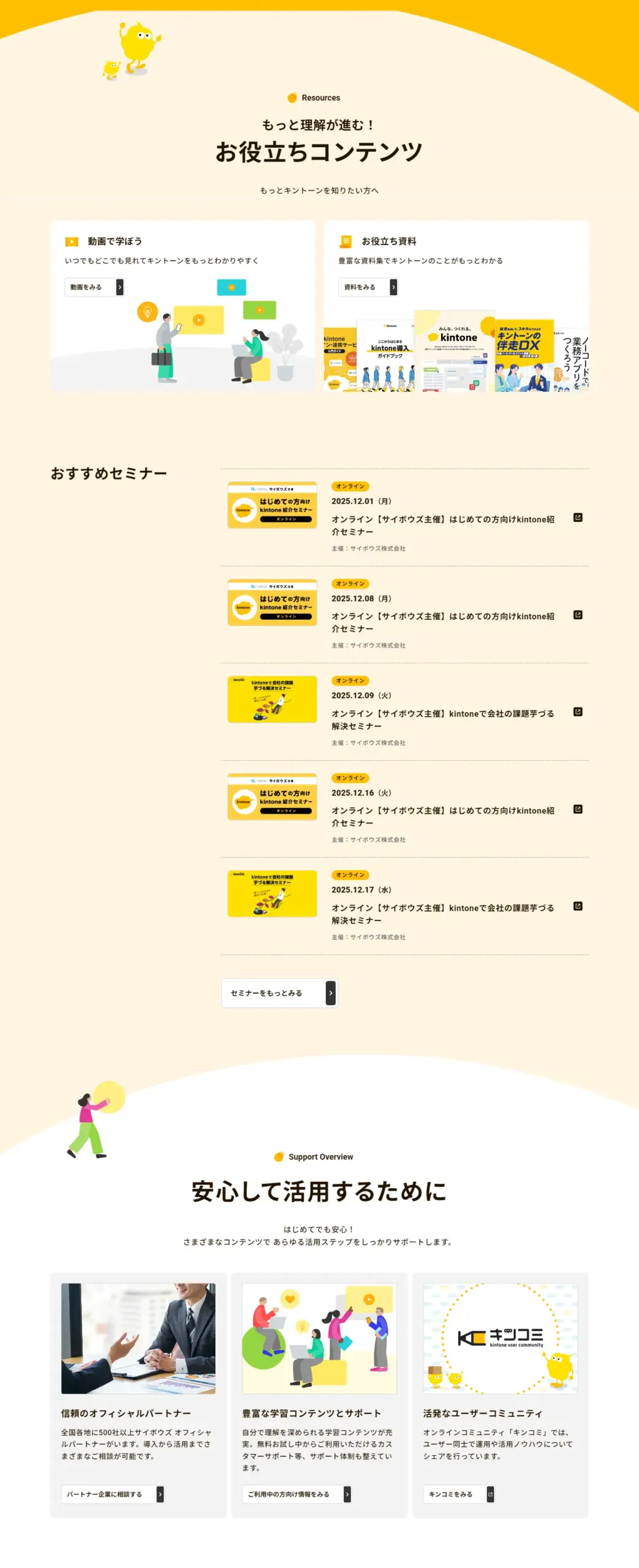Tap セミナーをもっとみる button

tap(279, 992)
